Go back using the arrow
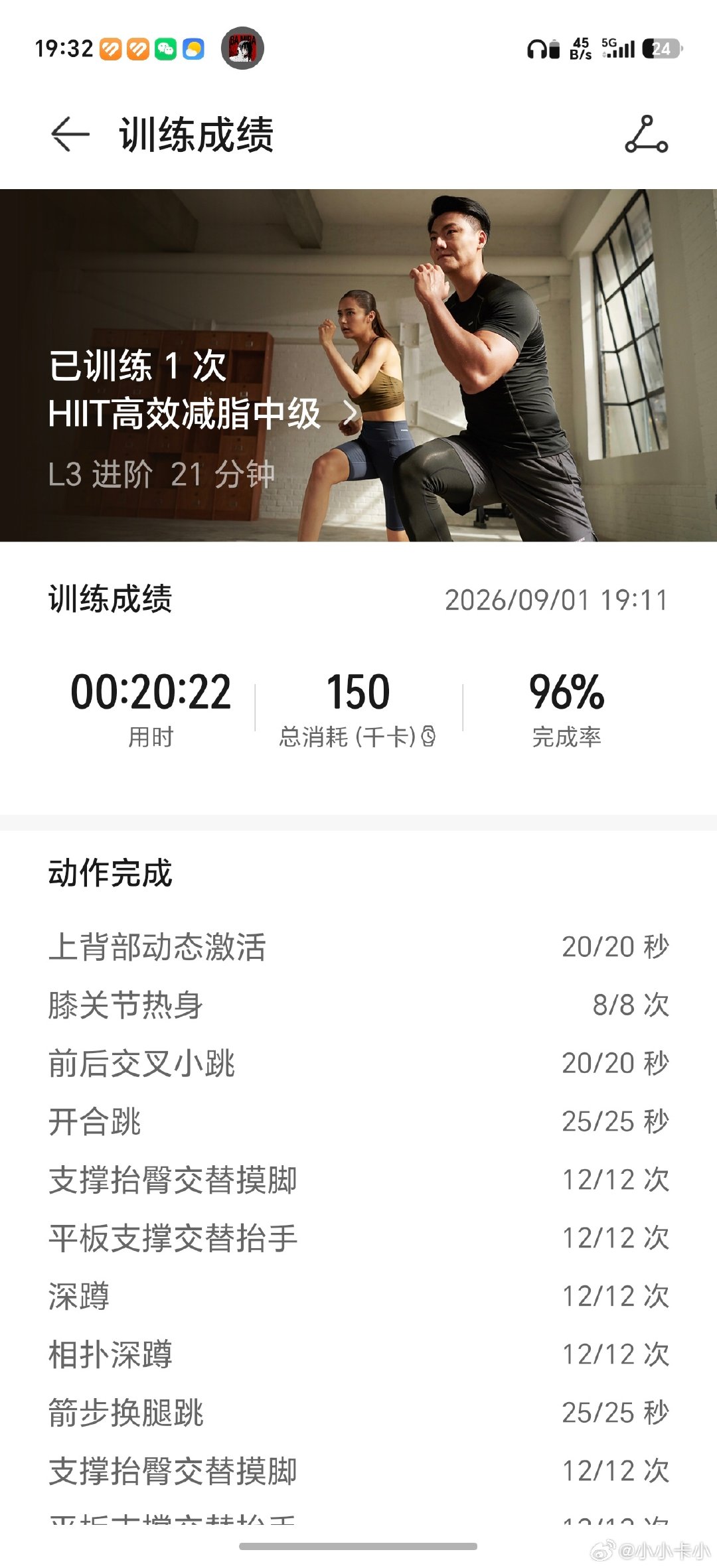 click(70, 134)
